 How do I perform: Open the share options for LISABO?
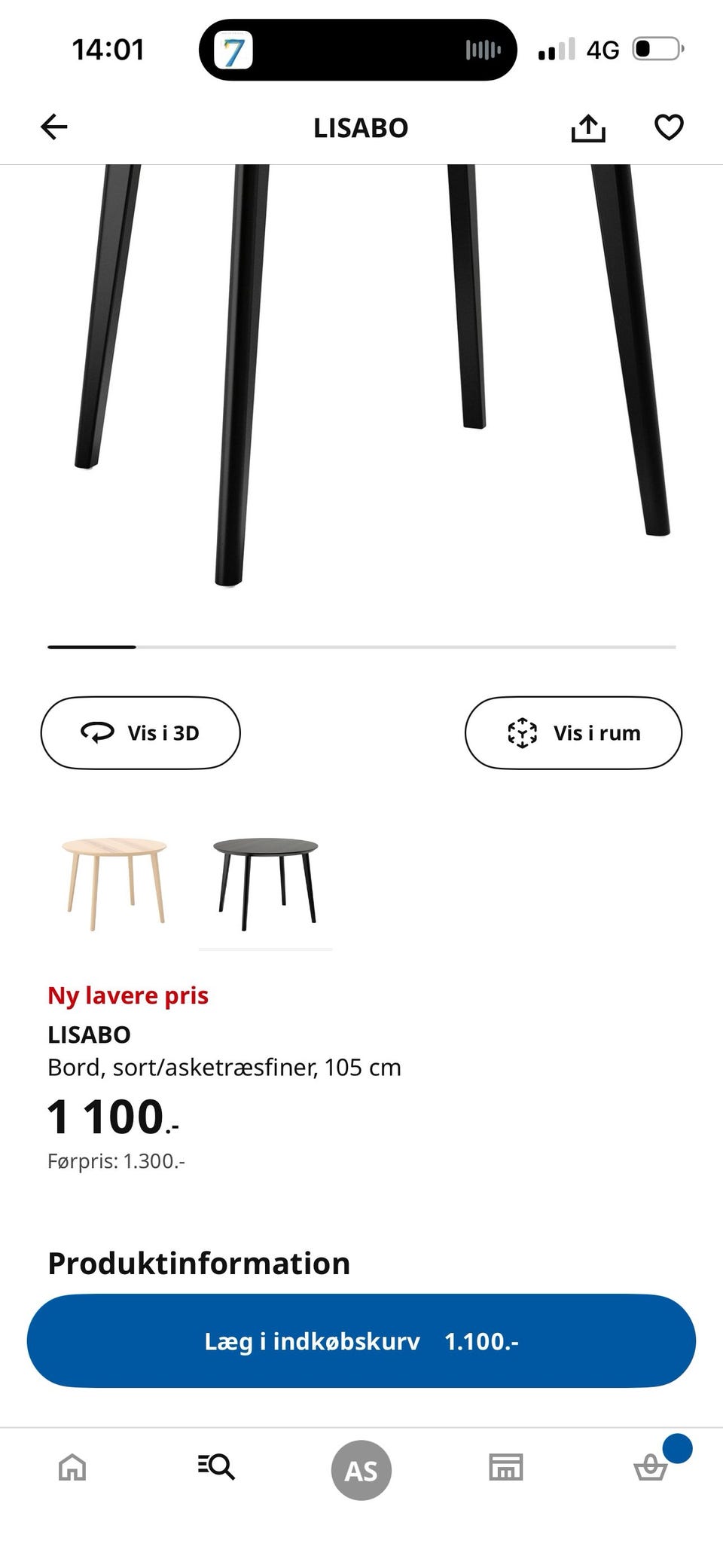coord(588,127)
